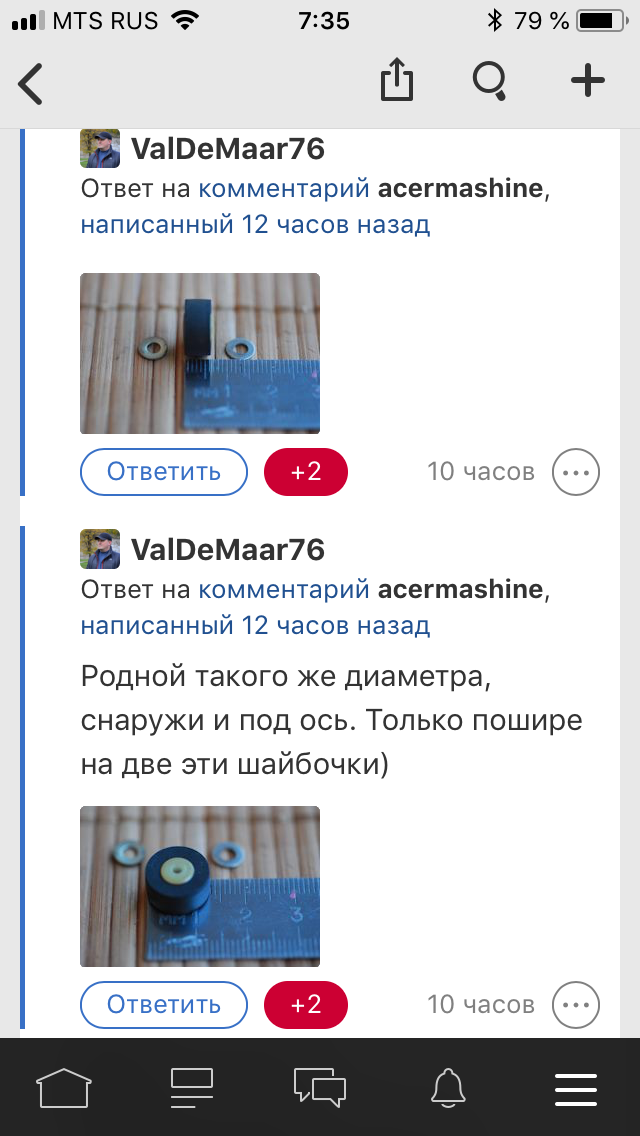This screenshot has height=1136, width=640.
Task: Open the hamburger menu in the bottom bar
Action: pyautogui.click(x=576, y=1087)
